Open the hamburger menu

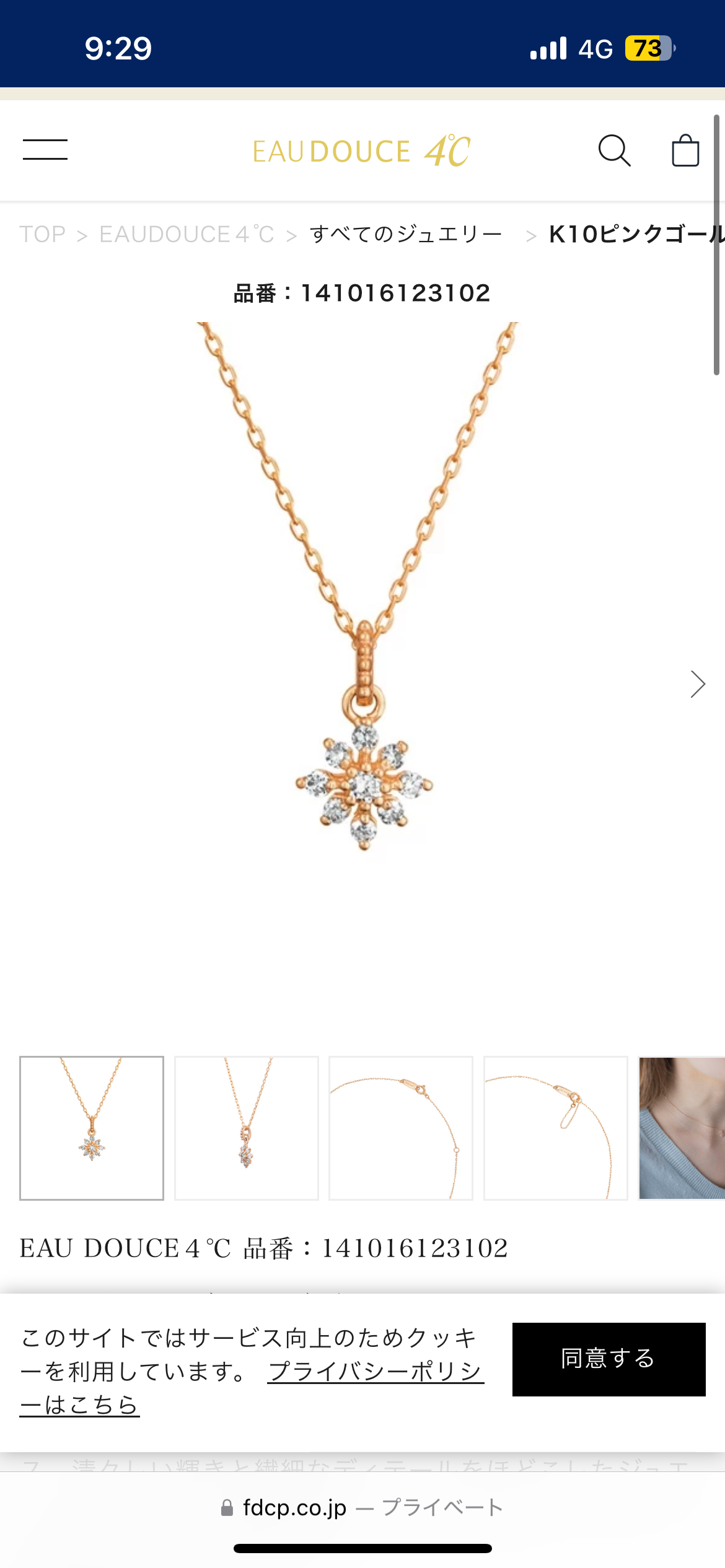[45, 150]
